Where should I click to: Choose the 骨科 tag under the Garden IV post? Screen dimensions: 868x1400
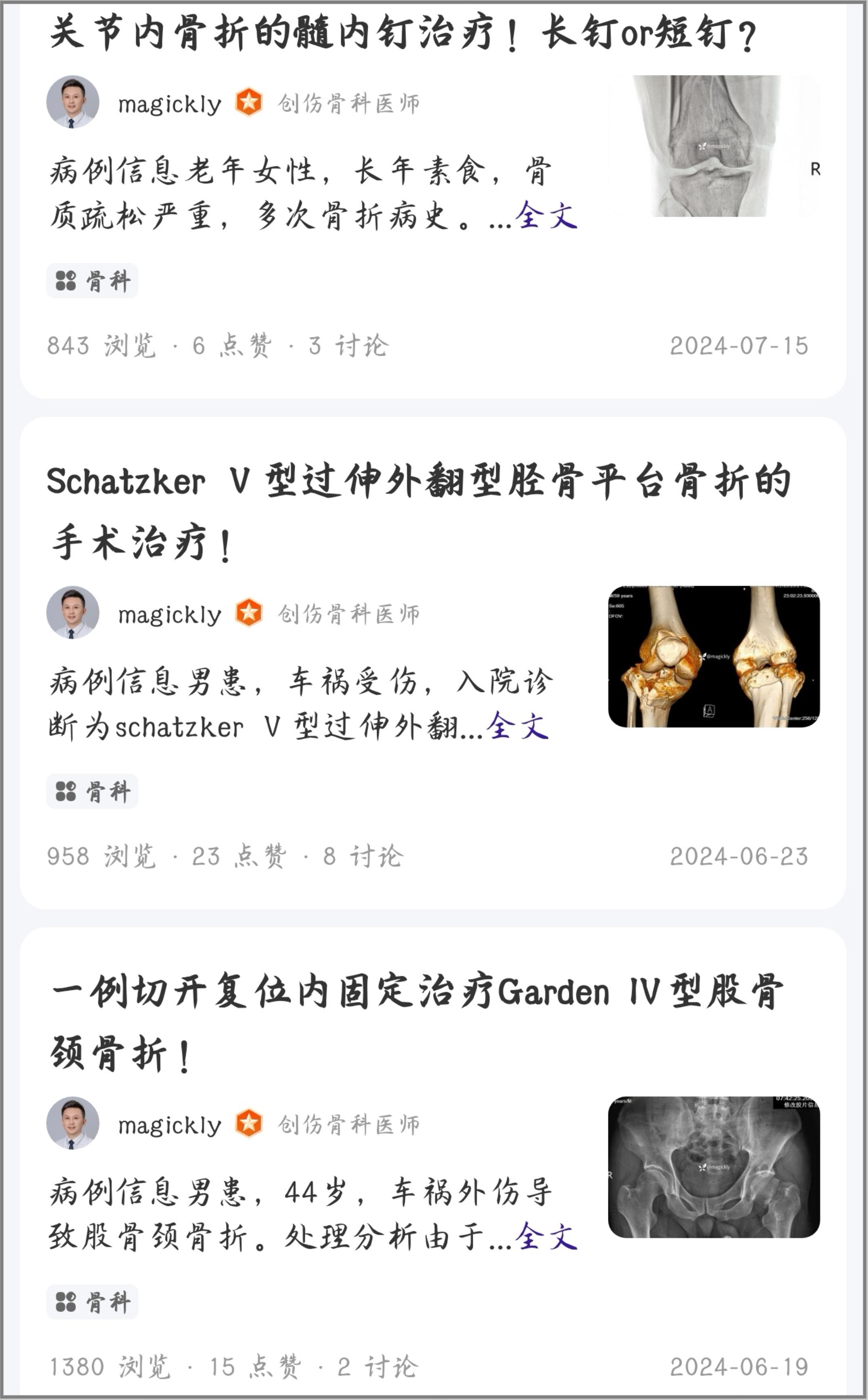pyautogui.click(x=92, y=1301)
